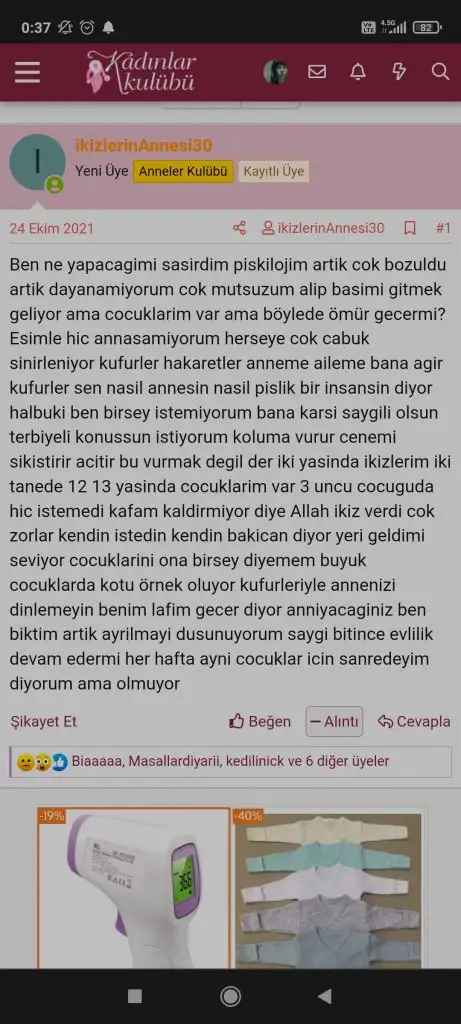Open ikizlerinAnnesi30's profile from the username heading
The width and height of the screenshot is (461, 1024).
tap(143, 146)
